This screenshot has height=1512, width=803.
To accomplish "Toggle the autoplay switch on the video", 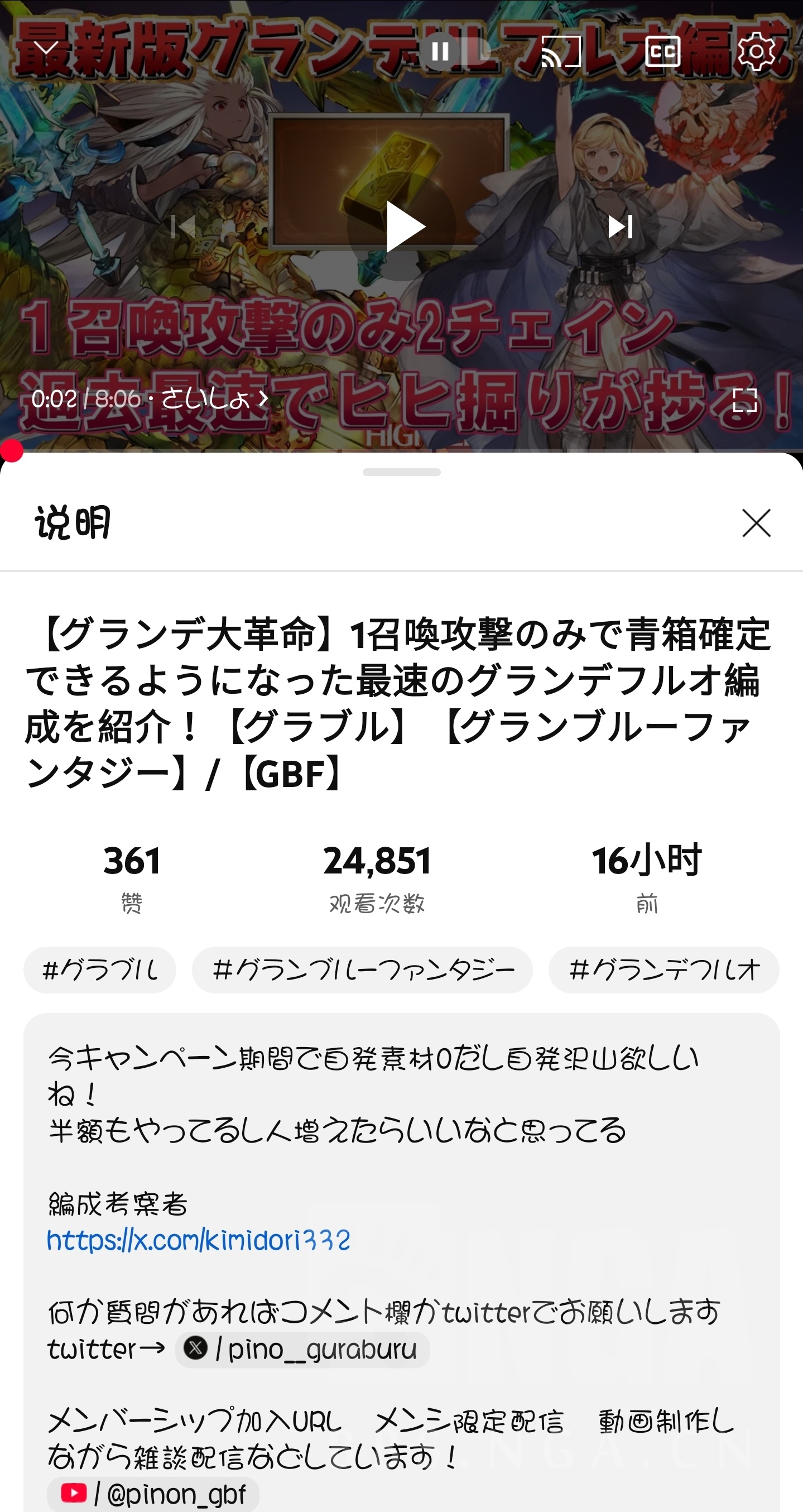I will pos(453,52).
